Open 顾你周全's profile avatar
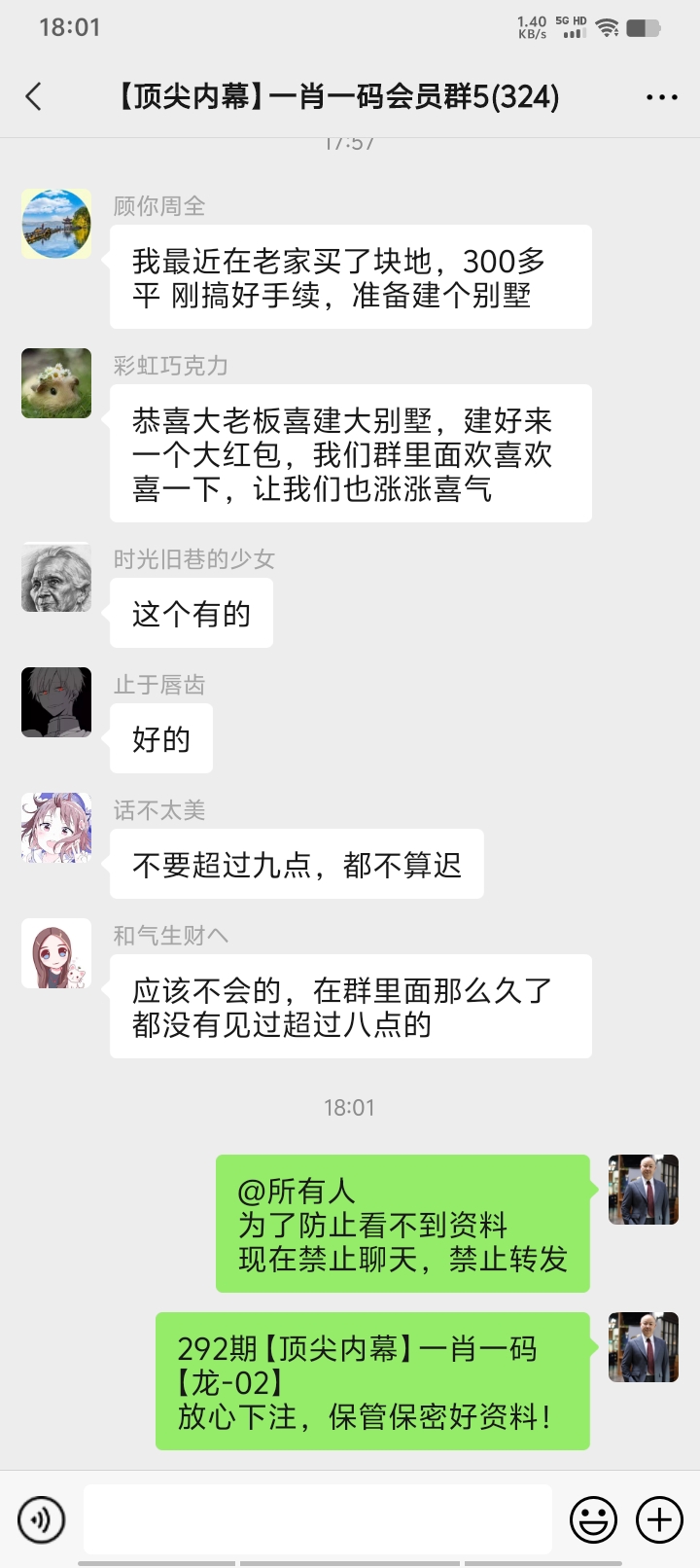 [56, 224]
